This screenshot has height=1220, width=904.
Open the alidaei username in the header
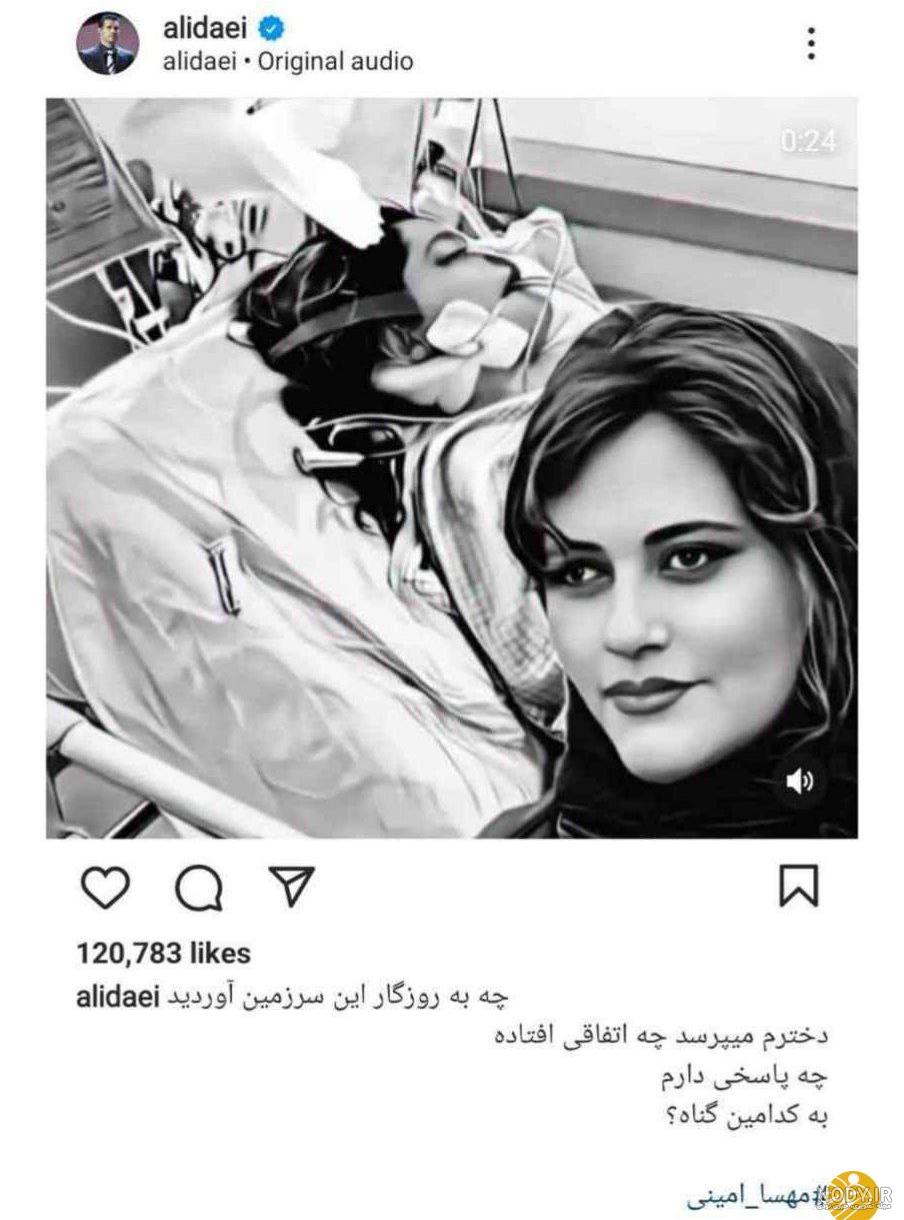pyautogui.click(x=206, y=29)
